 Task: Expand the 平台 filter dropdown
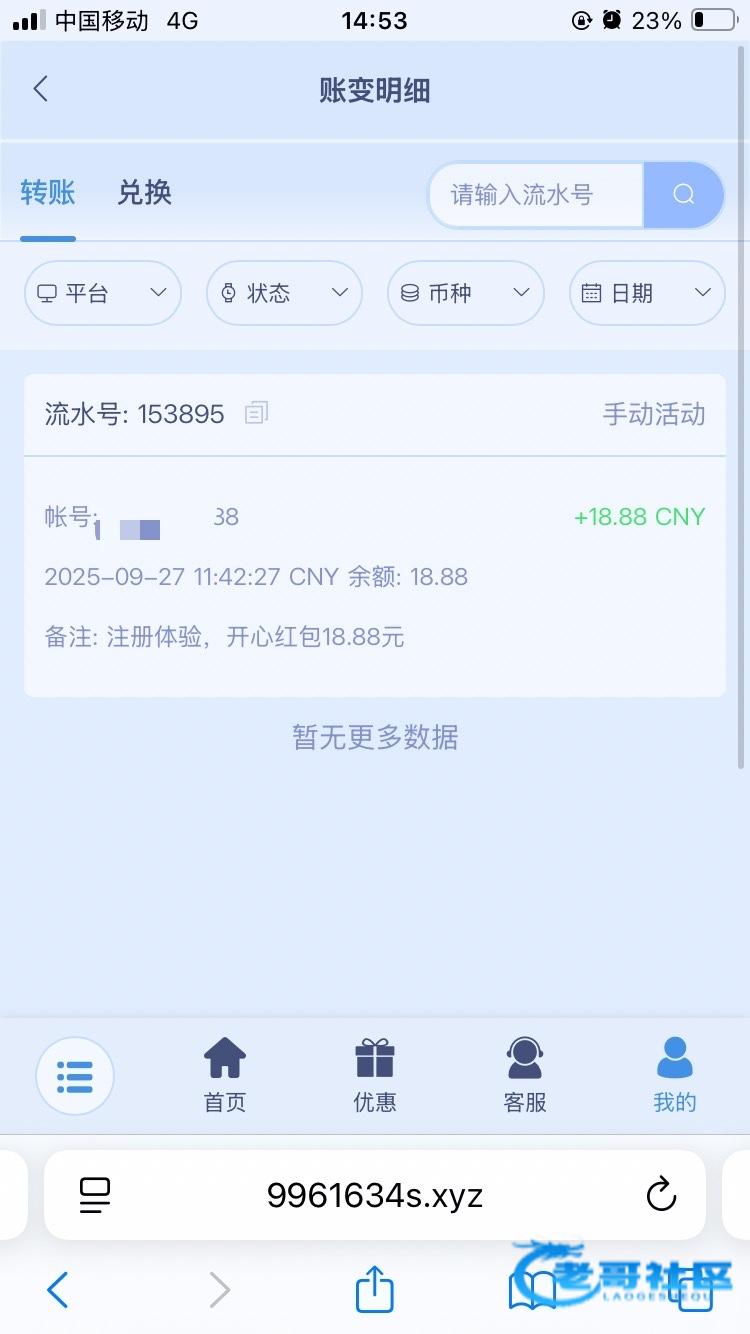click(102, 293)
